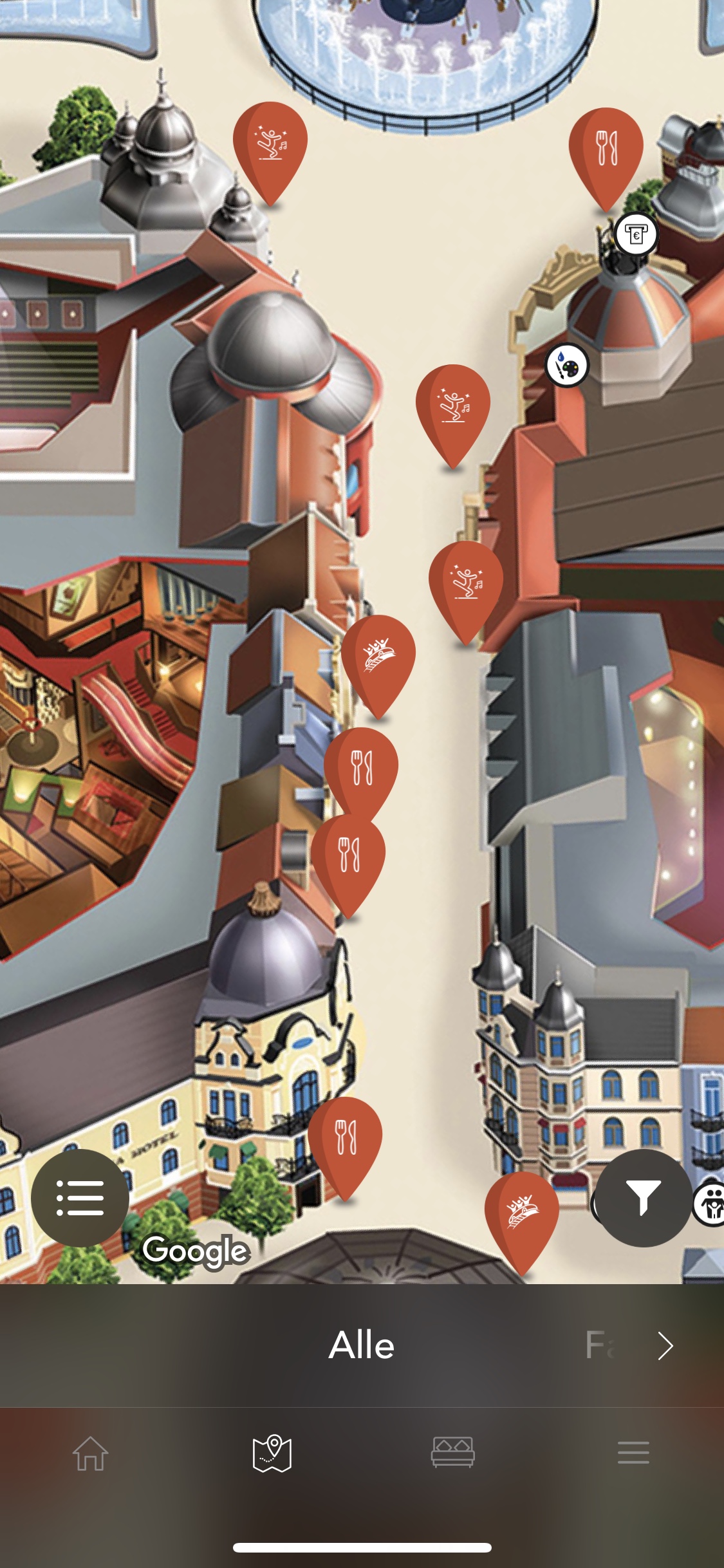Switch to the Map tab
The width and height of the screenshot is (724, 1568).
(x=272, y=1453)
